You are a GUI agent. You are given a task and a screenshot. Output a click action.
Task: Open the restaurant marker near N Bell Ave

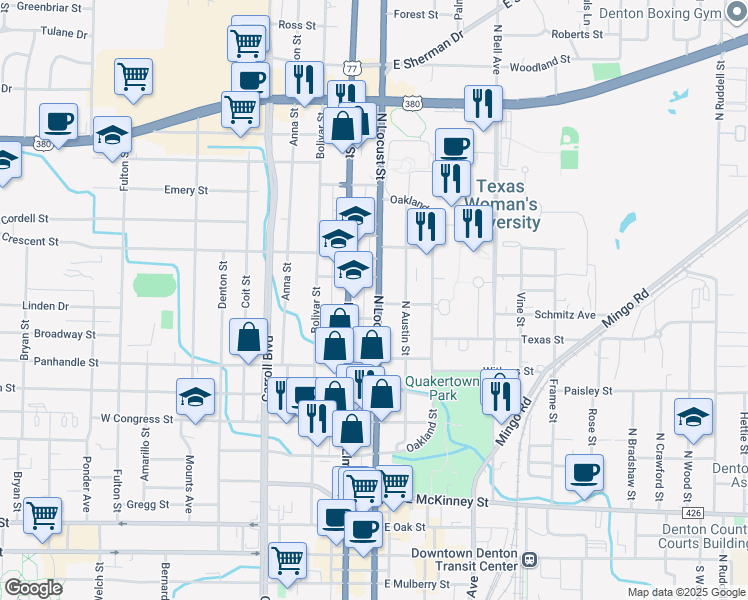pyautogui.click(x=484, y=103)
